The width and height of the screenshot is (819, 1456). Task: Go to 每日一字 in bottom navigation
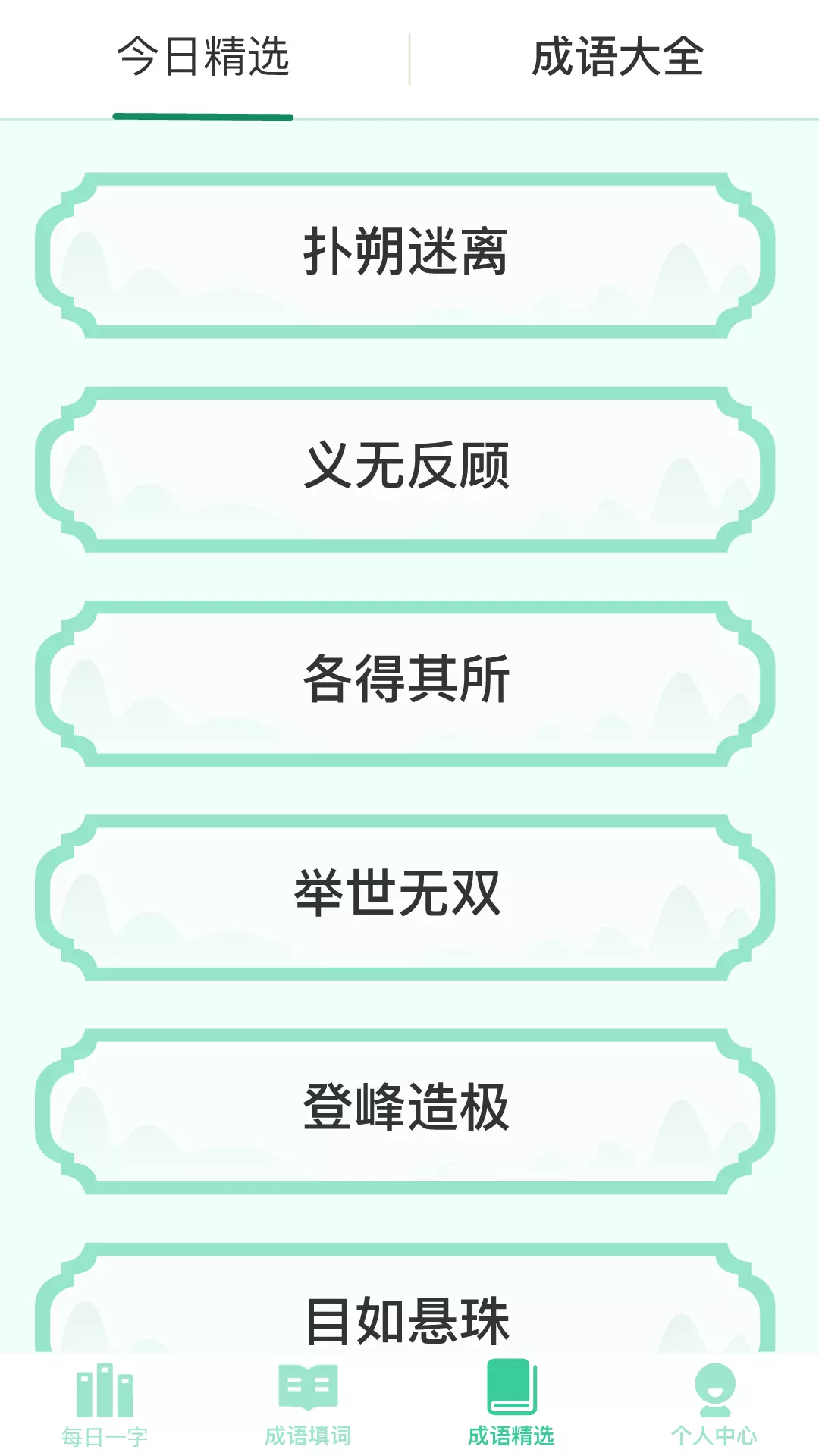pyautogui.click(x=105, y=1404)
